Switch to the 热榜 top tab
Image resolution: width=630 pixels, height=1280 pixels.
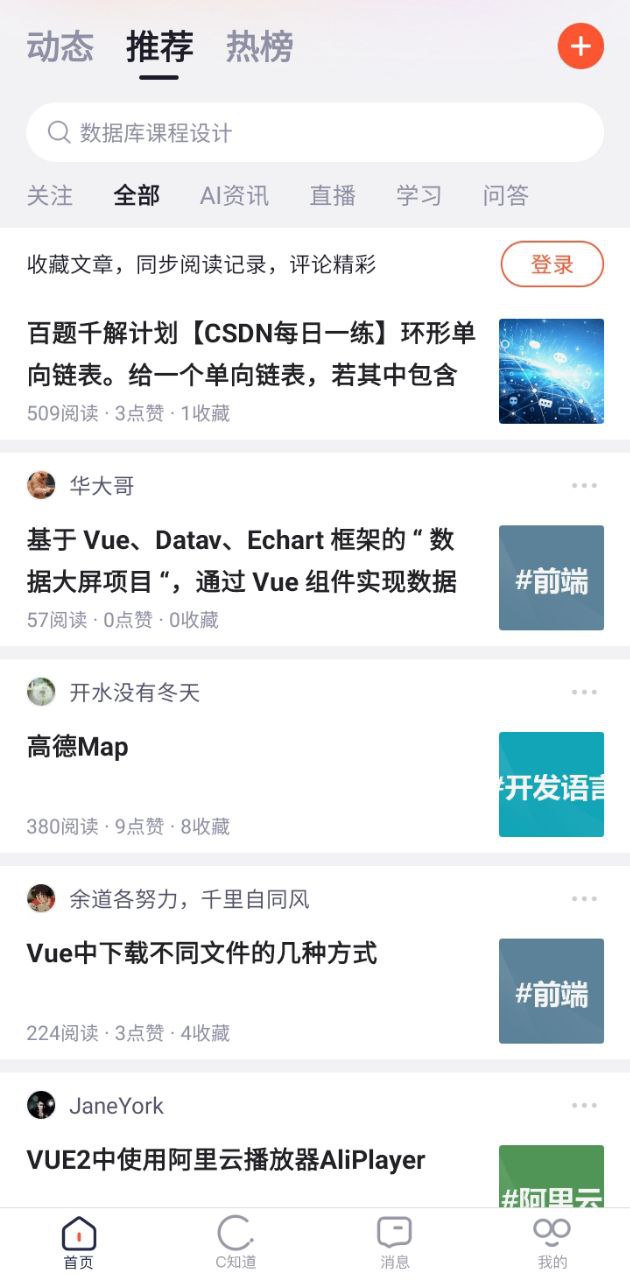click(259, 47)
